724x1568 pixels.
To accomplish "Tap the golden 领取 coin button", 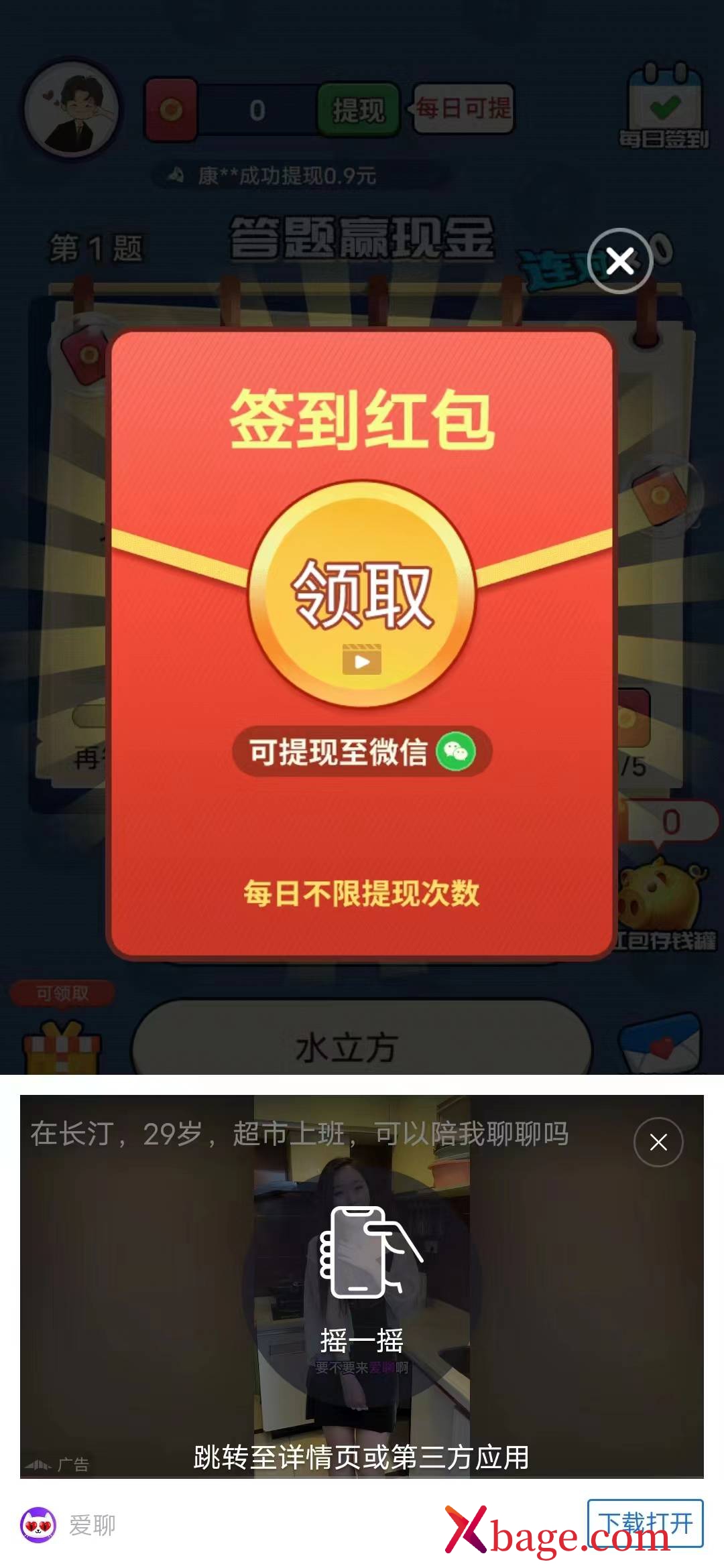I will point(362,594).
